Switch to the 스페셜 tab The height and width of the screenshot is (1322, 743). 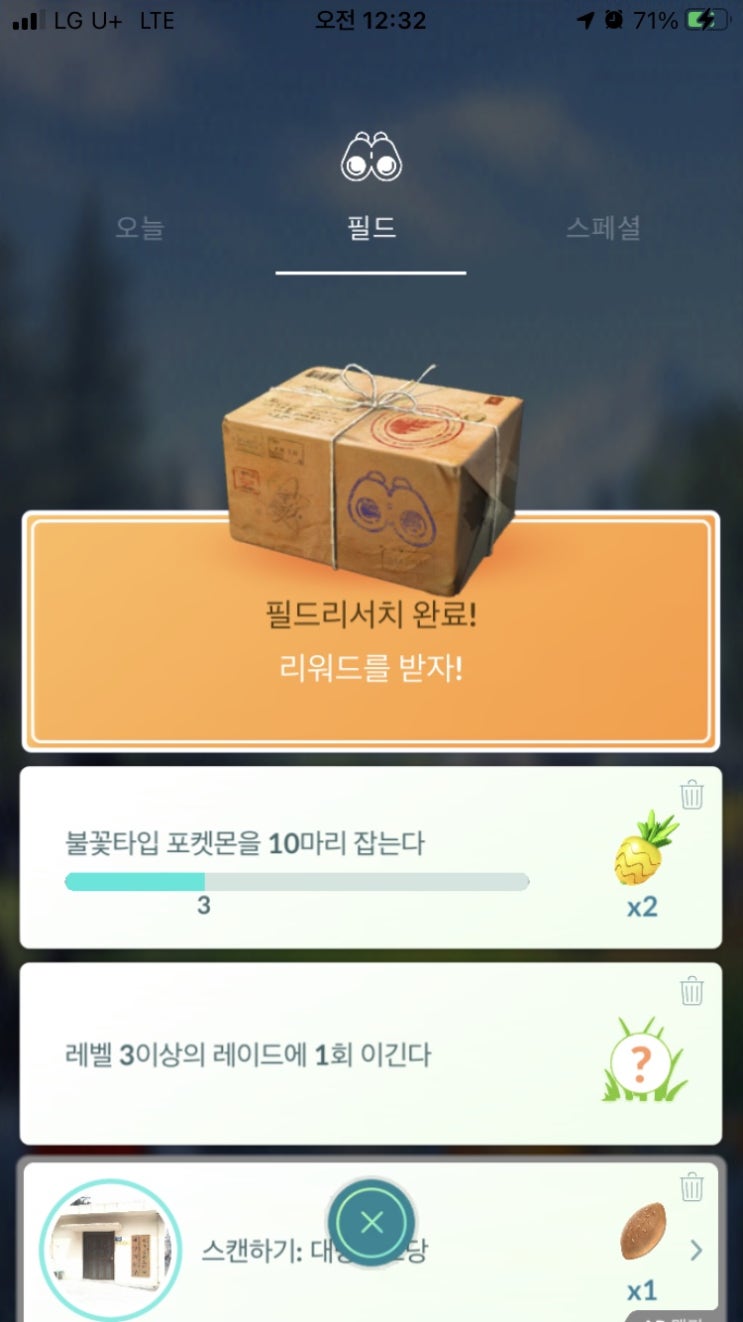(x=602, y=228)
